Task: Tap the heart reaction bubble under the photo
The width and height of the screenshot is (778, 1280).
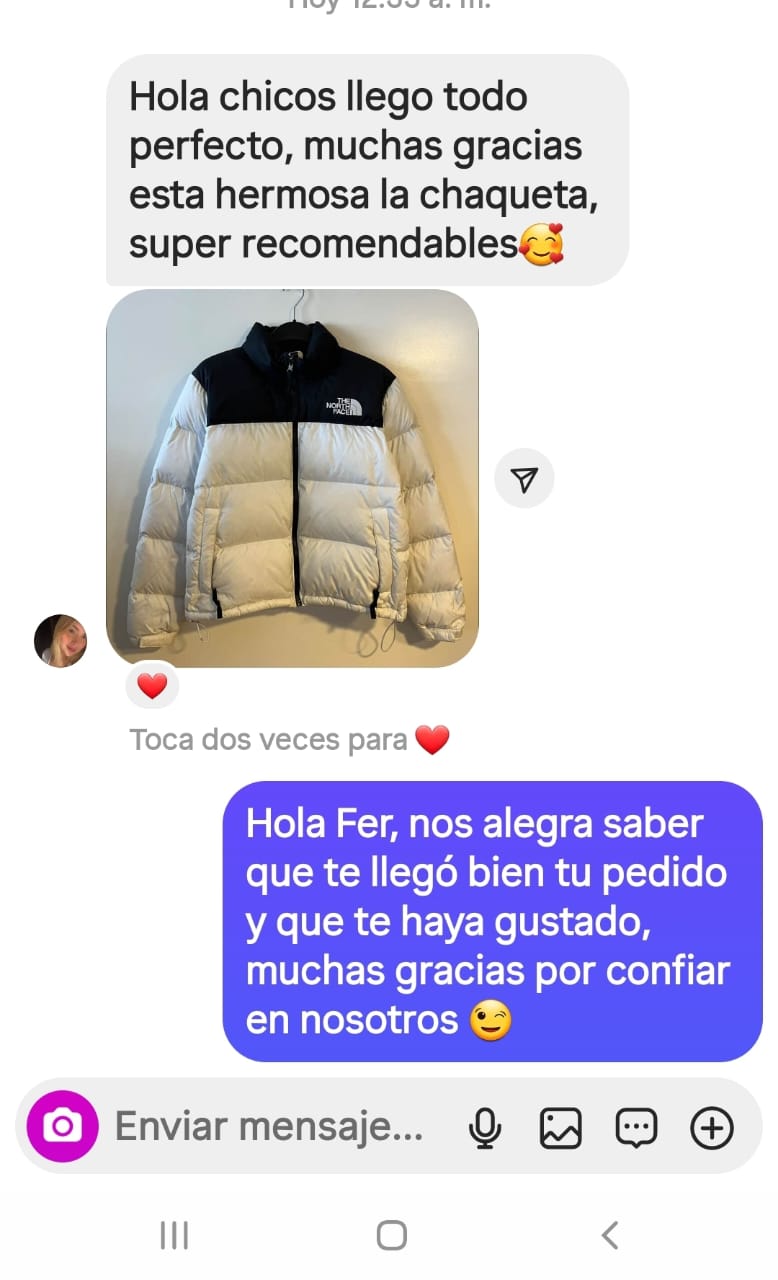Action: click(x=152, y=686)
